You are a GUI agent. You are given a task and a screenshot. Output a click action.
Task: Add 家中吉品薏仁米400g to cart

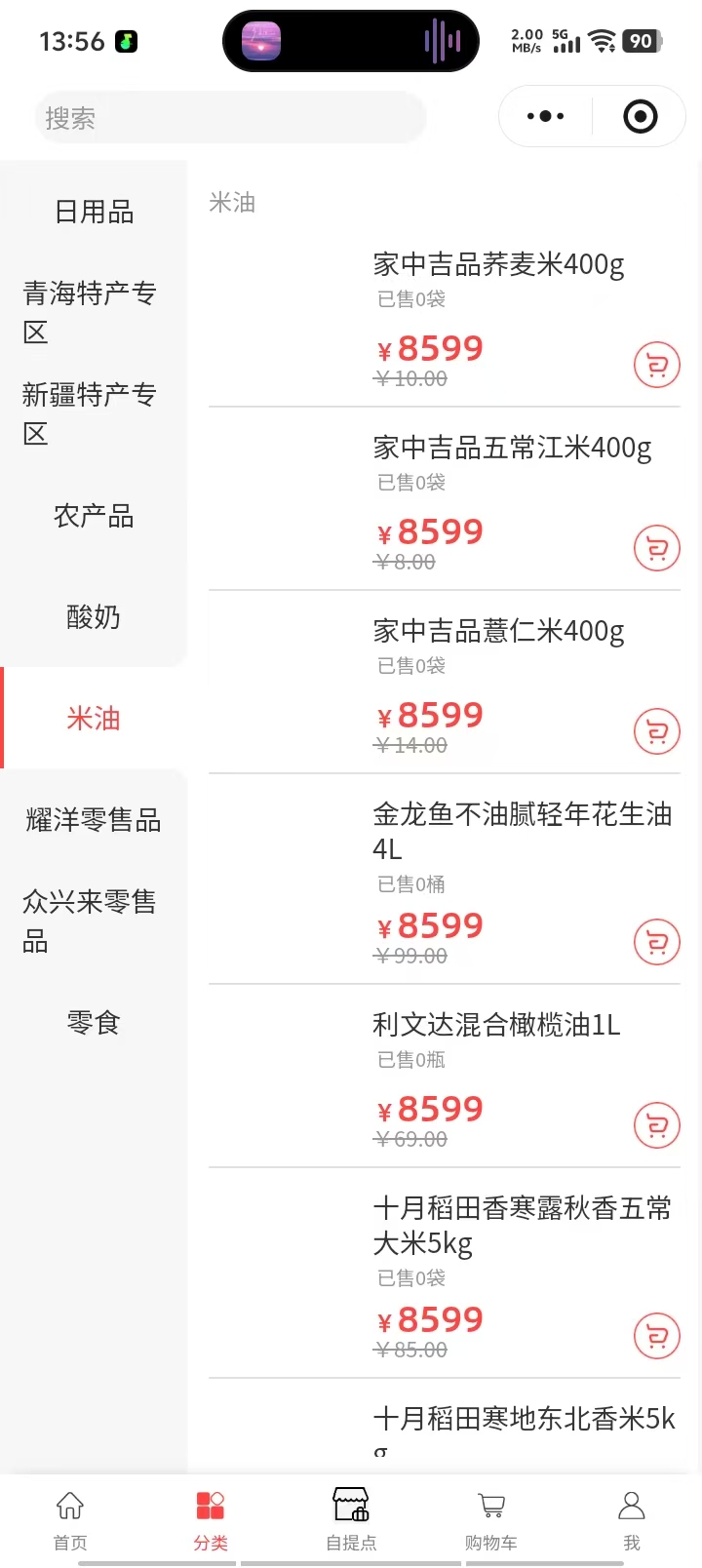(x=656, y=732)
